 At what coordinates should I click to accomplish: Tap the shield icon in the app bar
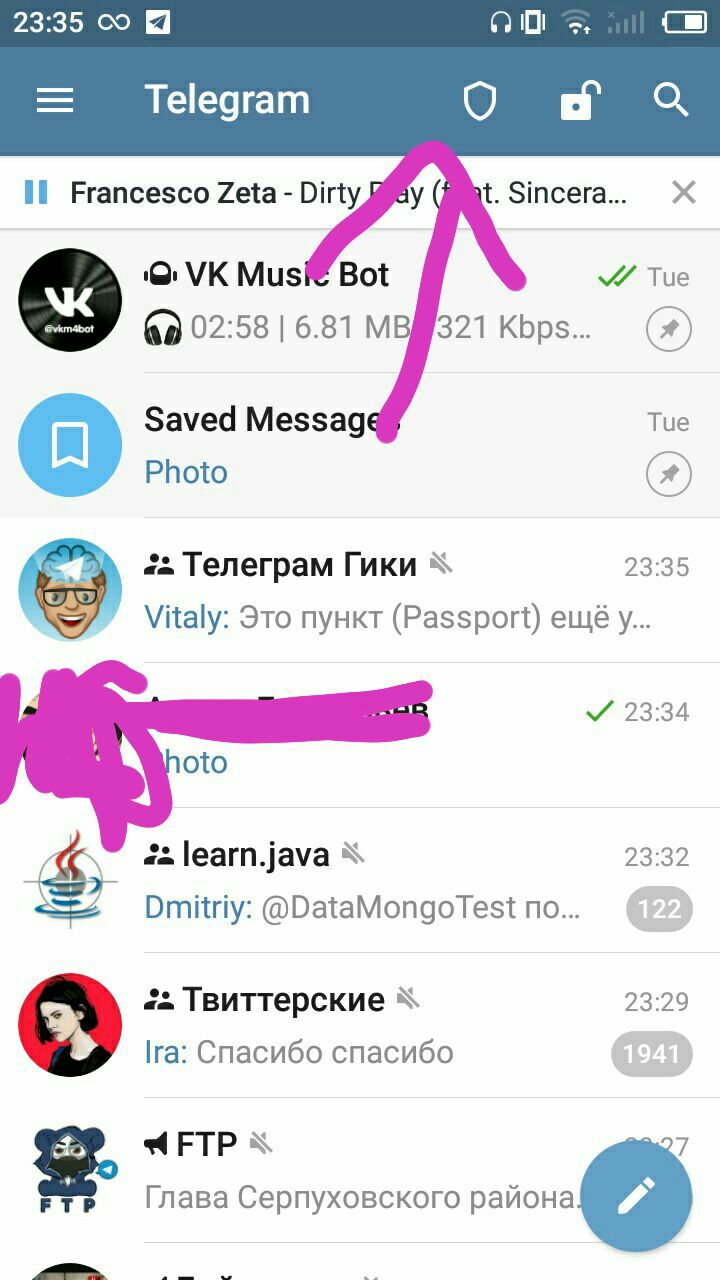(x=479, y=101)
